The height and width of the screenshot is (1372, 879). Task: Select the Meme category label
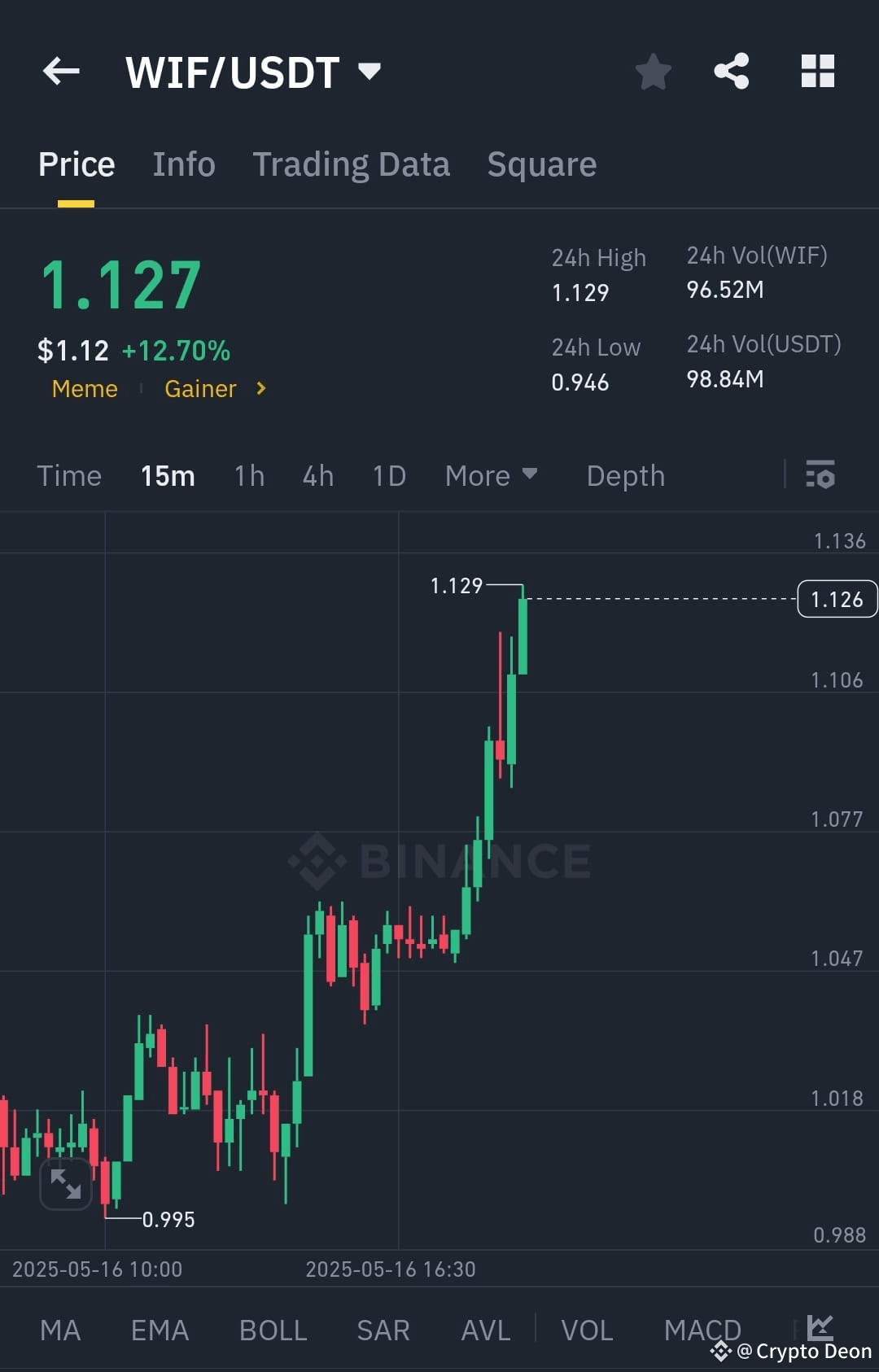[x=84, y=389]
